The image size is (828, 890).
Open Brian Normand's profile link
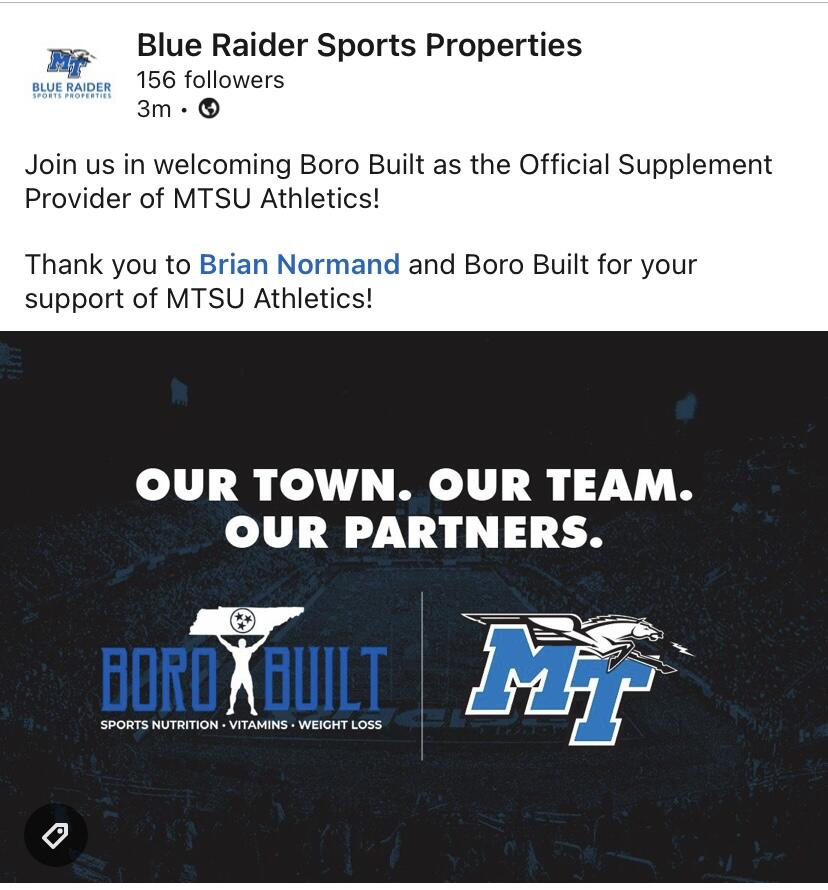click(x=299, y=265)
